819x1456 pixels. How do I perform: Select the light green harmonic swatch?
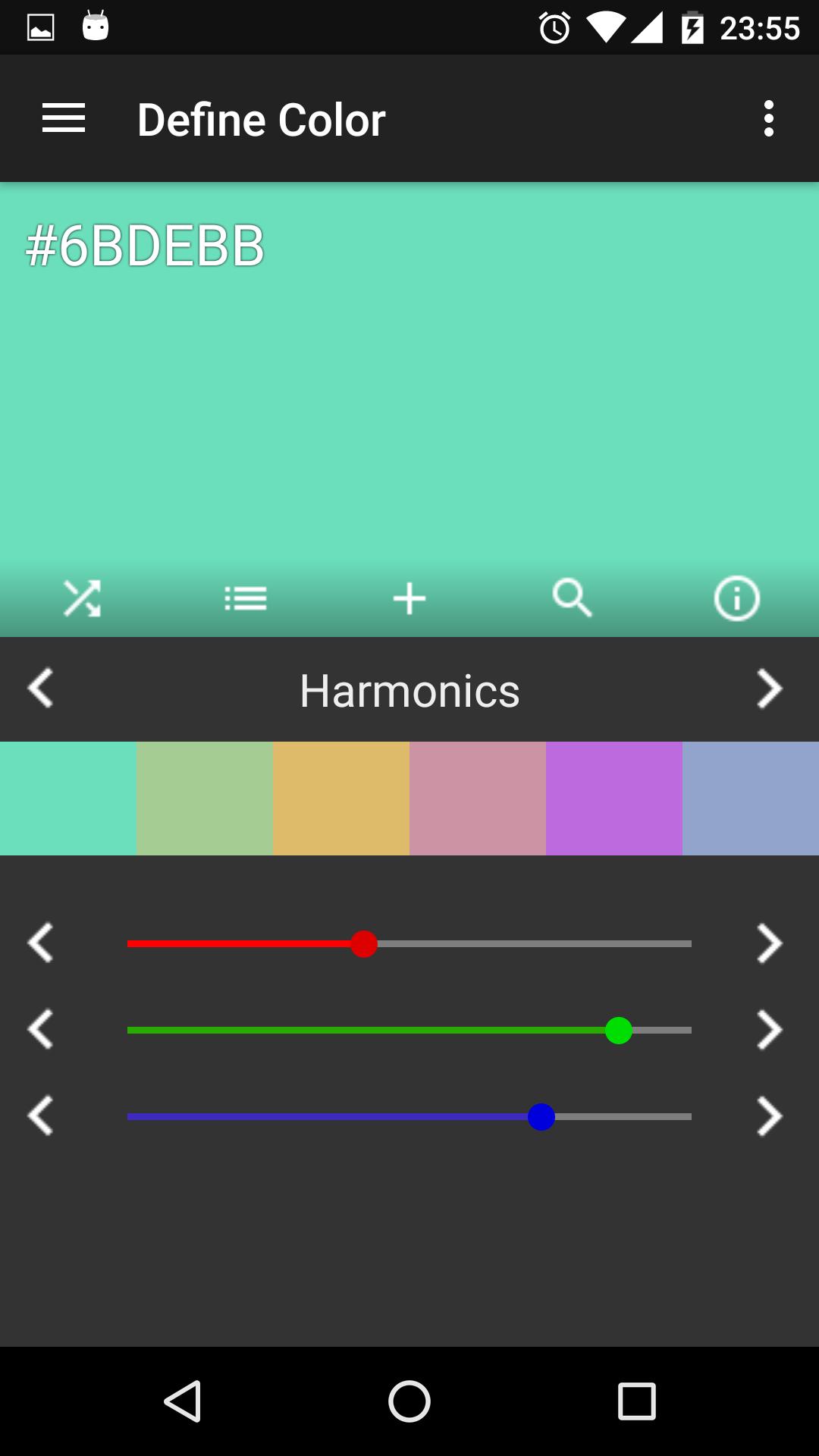click(205, 798)
